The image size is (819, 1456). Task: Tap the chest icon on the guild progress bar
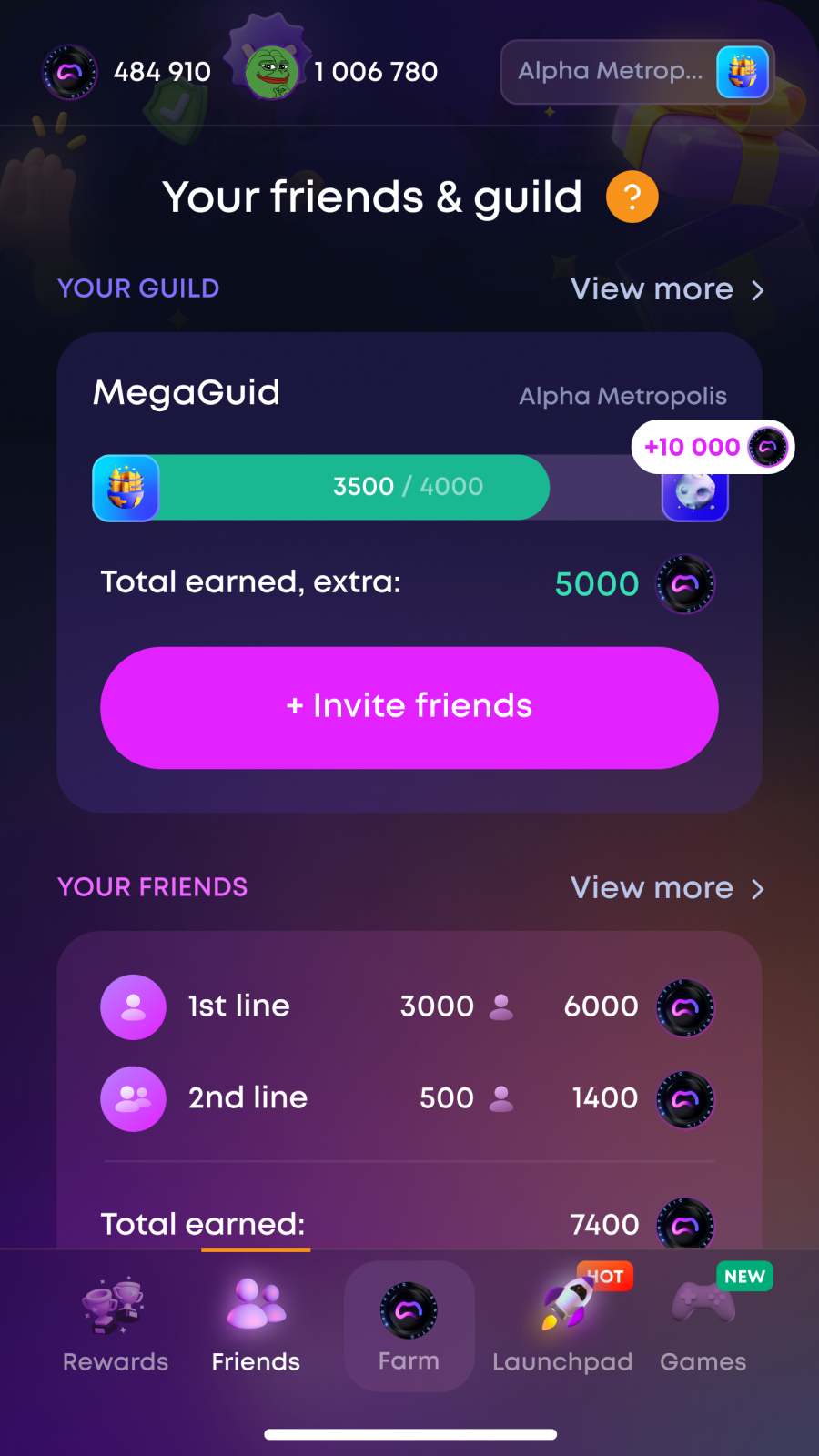coord(126,488)
